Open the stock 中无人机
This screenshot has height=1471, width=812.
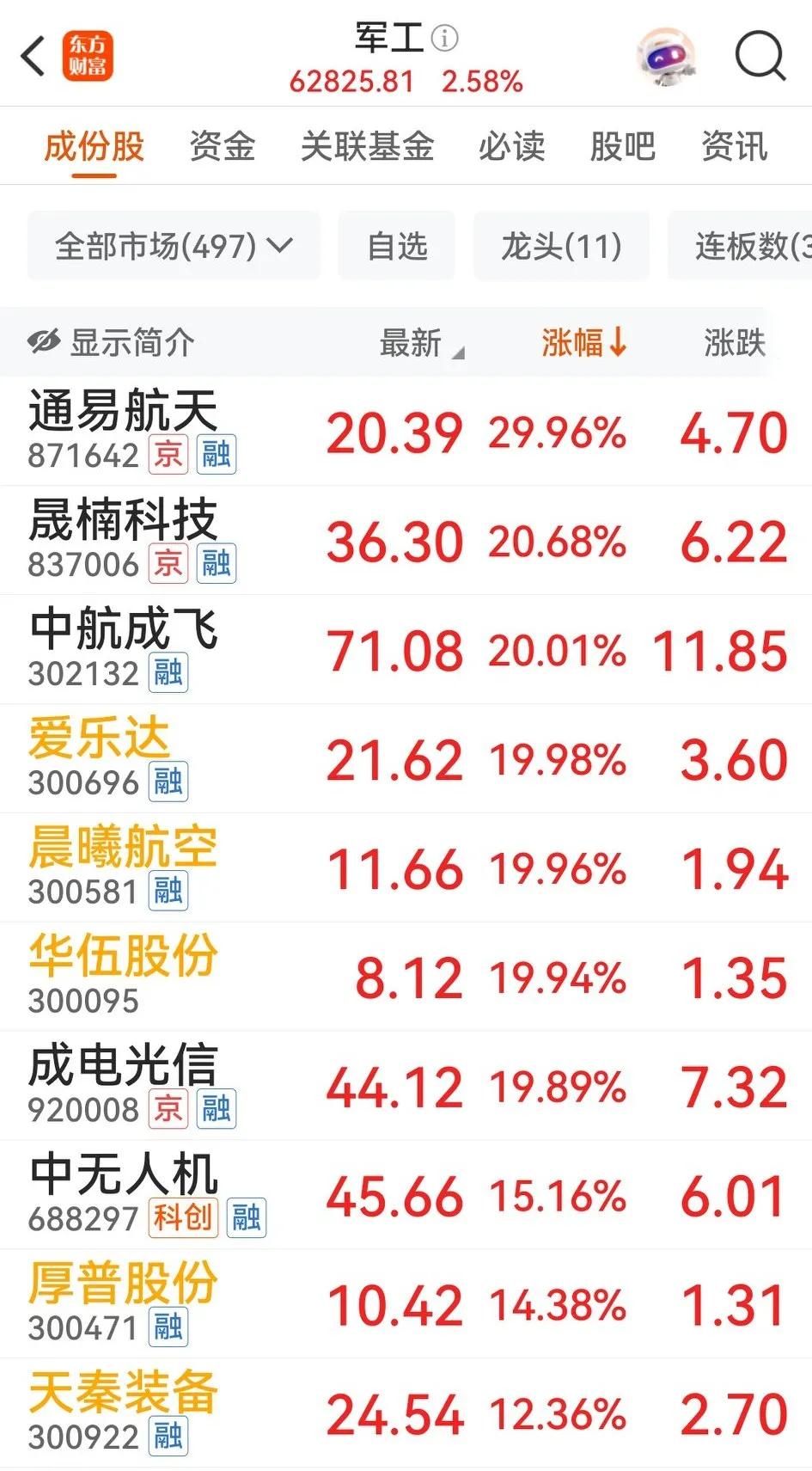point(406,1195)
